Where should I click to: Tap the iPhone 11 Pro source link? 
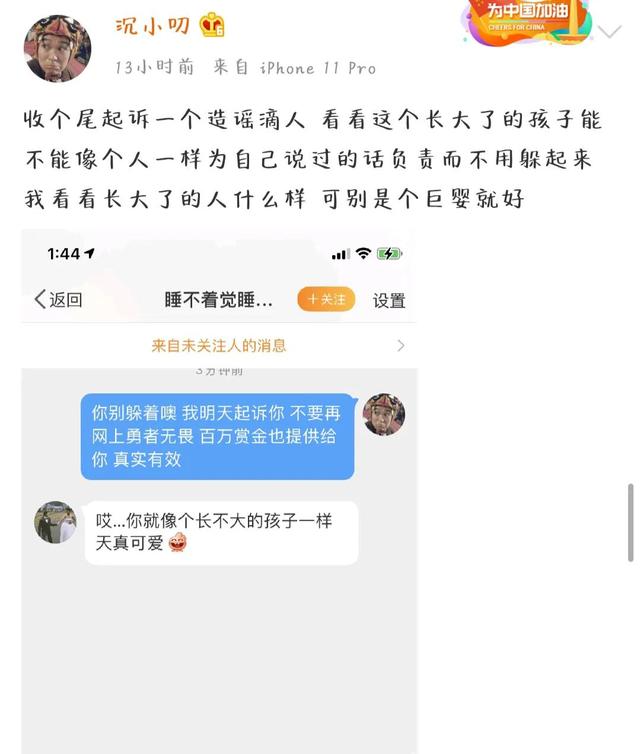[x=317, y=68]
